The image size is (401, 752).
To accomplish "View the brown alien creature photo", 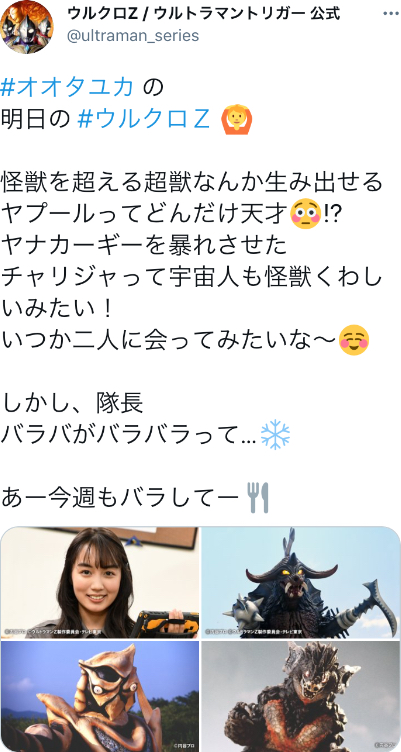I will [100, 696].
